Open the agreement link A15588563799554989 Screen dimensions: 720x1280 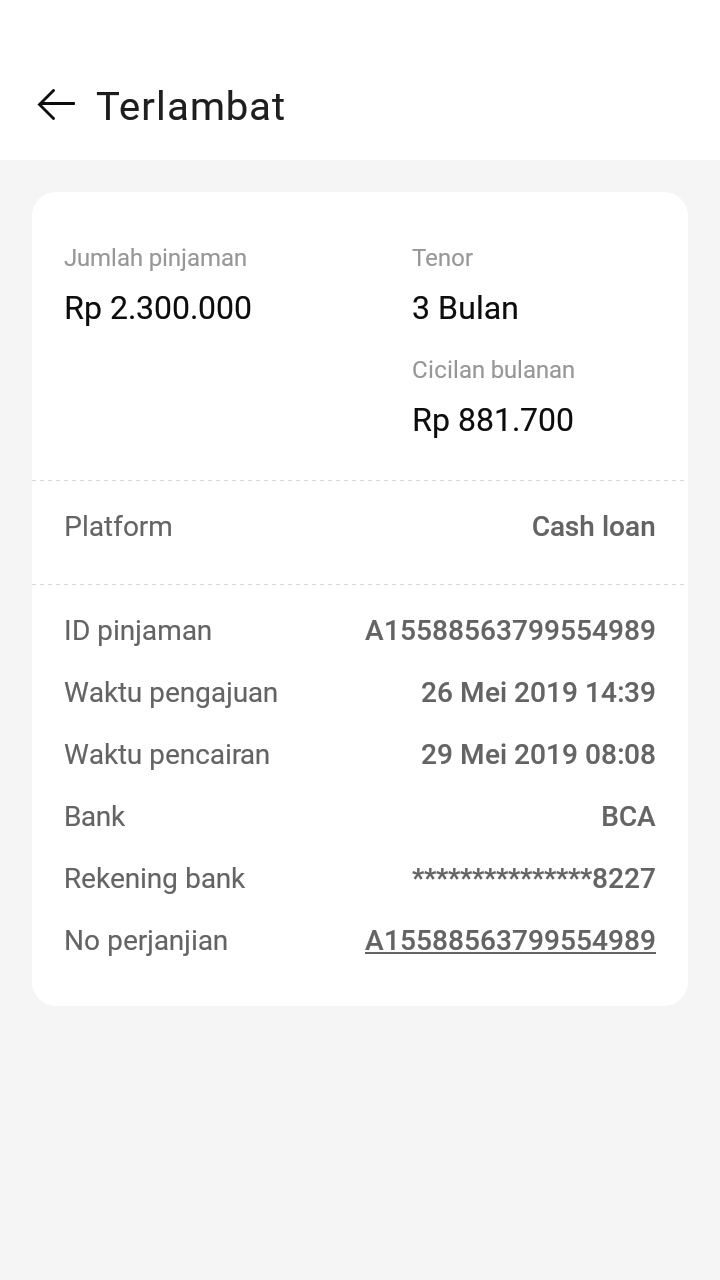[510, 940]
